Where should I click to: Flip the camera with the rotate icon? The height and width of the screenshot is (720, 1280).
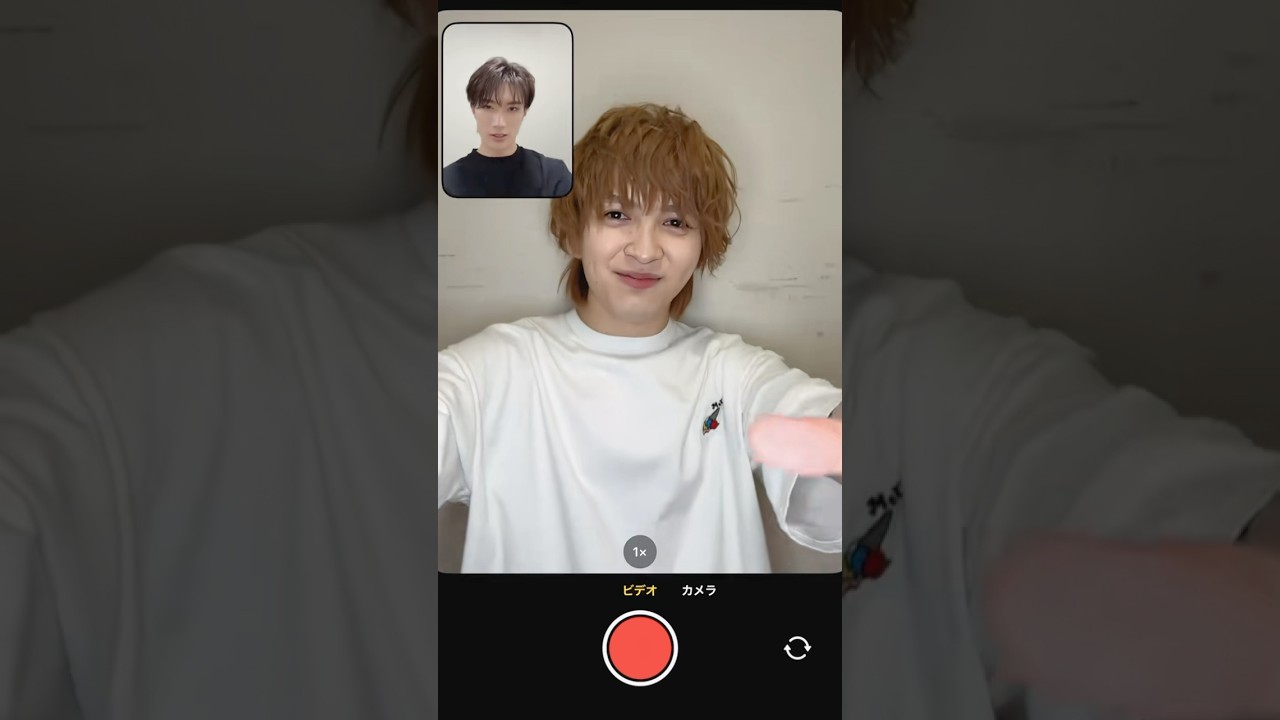797,648
